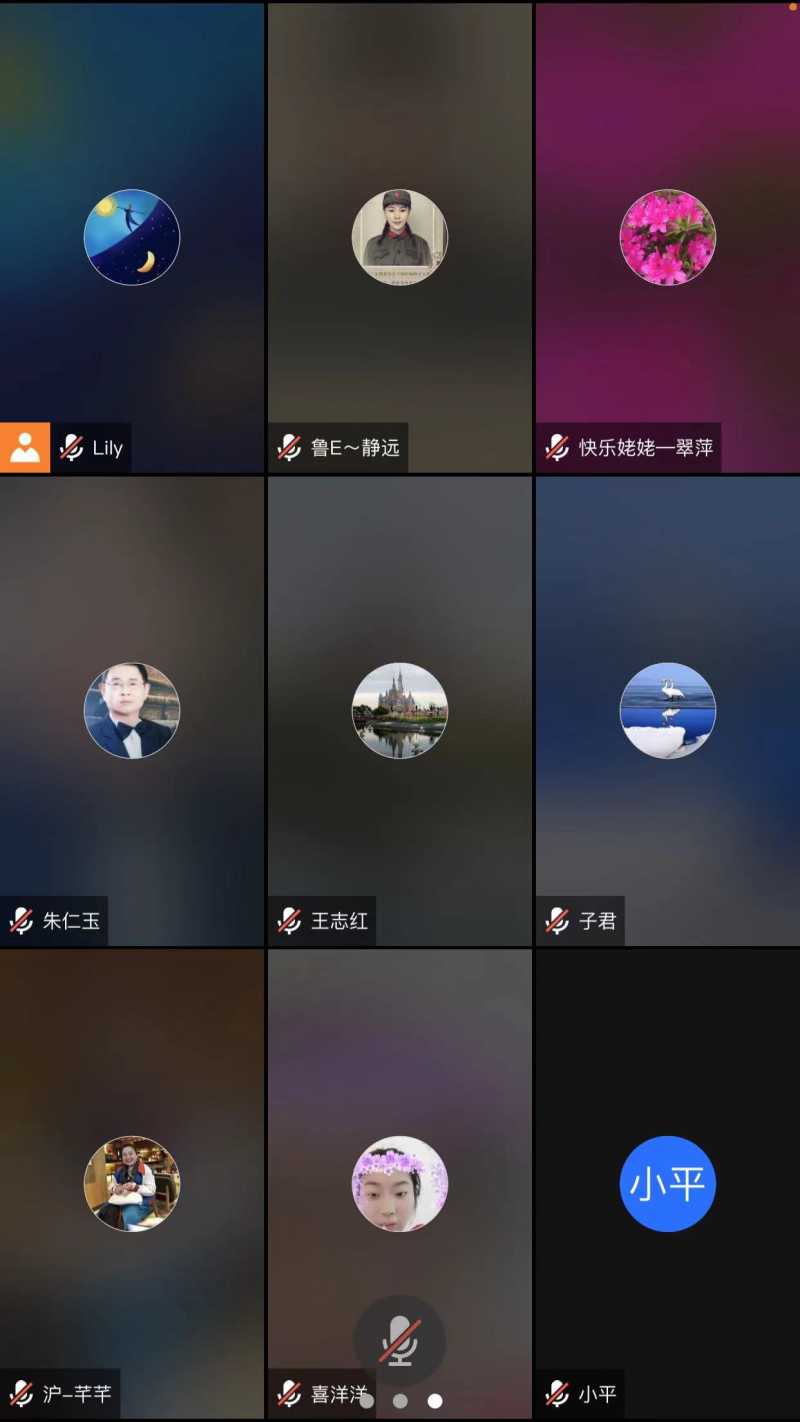Click the muted mic icon beside 鲁E～静远
This screenshot has height=1422, width=800.
coord(288,448)
